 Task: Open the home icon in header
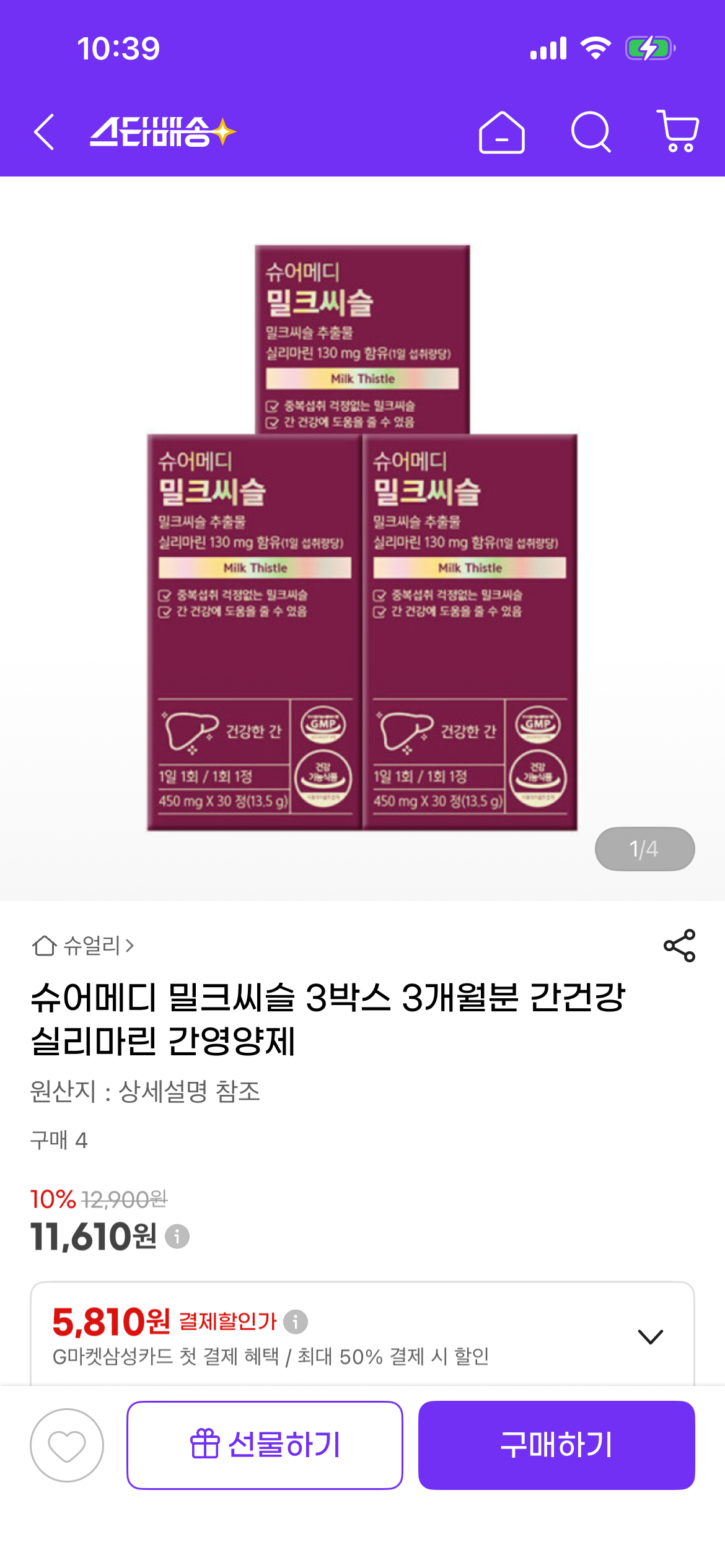(x=501, y=132)
